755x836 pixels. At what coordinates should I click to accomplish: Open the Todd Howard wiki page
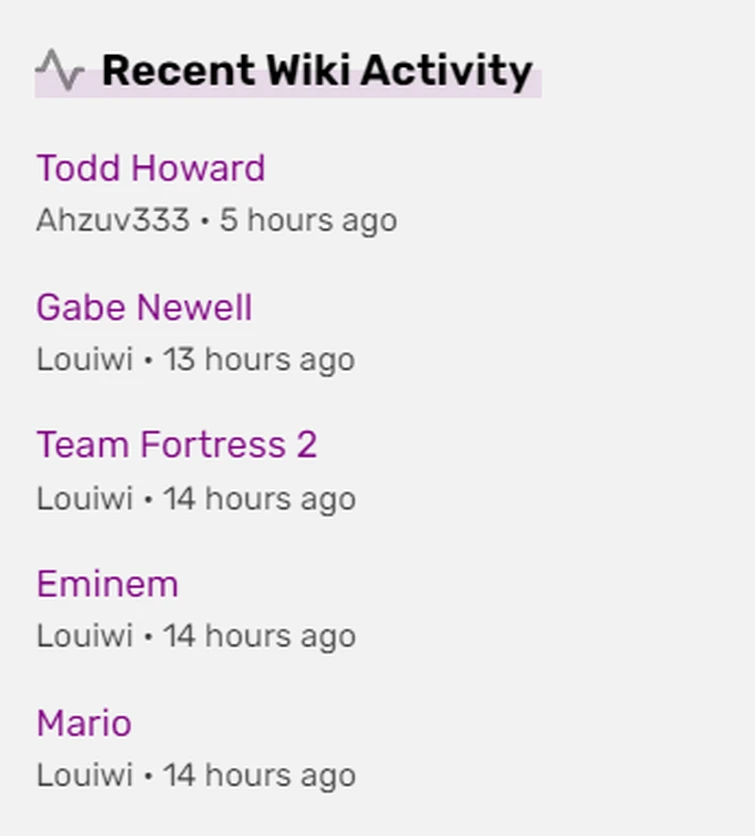pyautogui.click(x=150, y=168)
